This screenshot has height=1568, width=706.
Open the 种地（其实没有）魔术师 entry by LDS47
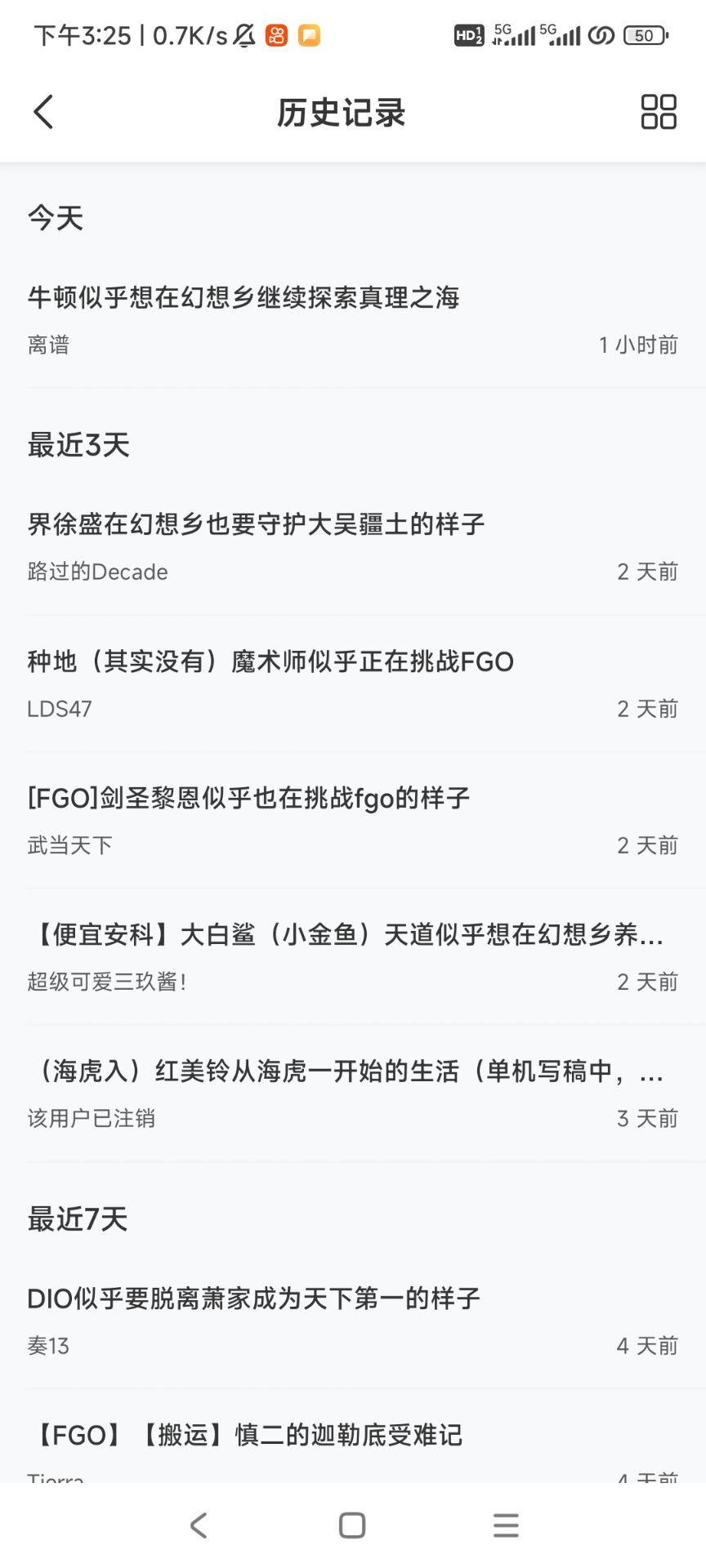tap(353, 684)
